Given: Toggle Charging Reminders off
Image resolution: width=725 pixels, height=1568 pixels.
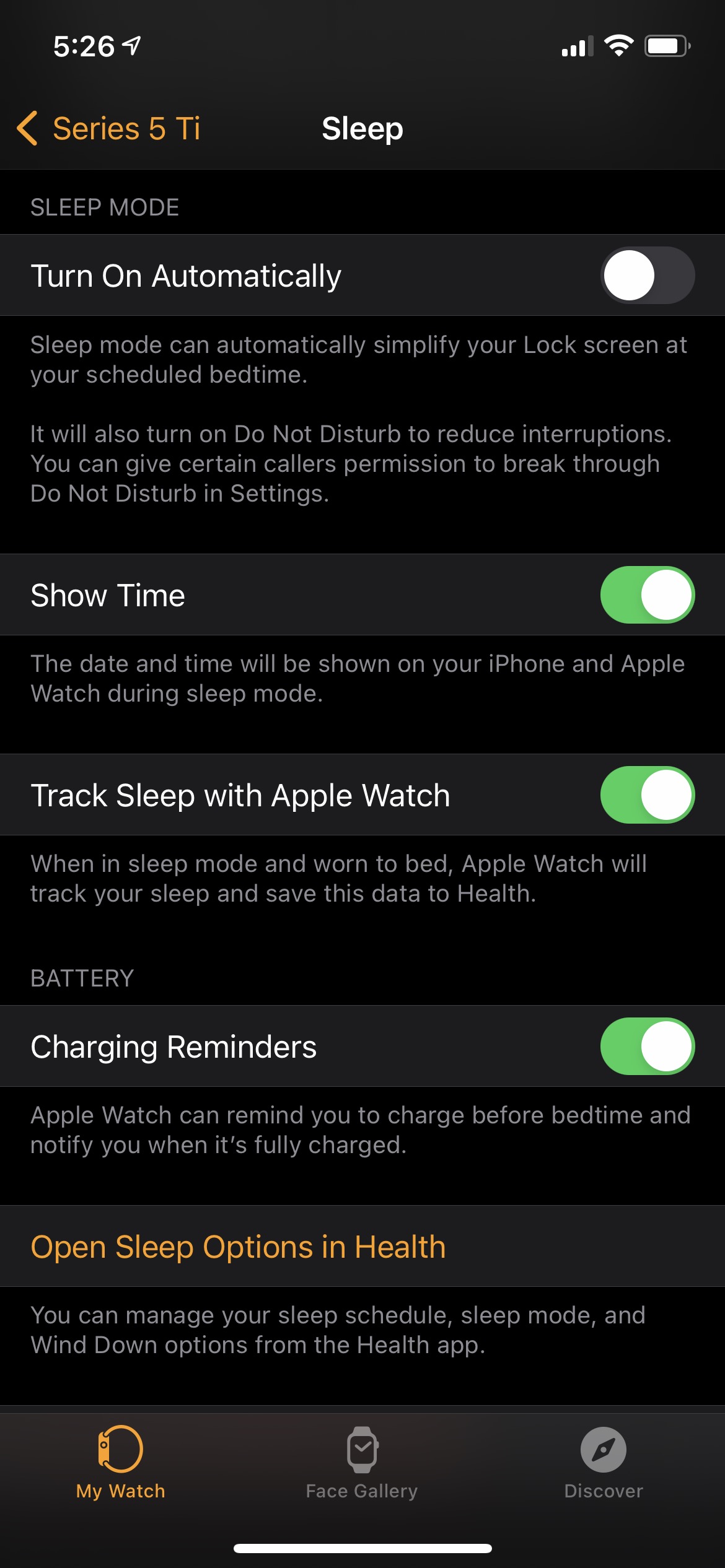Looking at the screenshot, I should click(647, 1047).
